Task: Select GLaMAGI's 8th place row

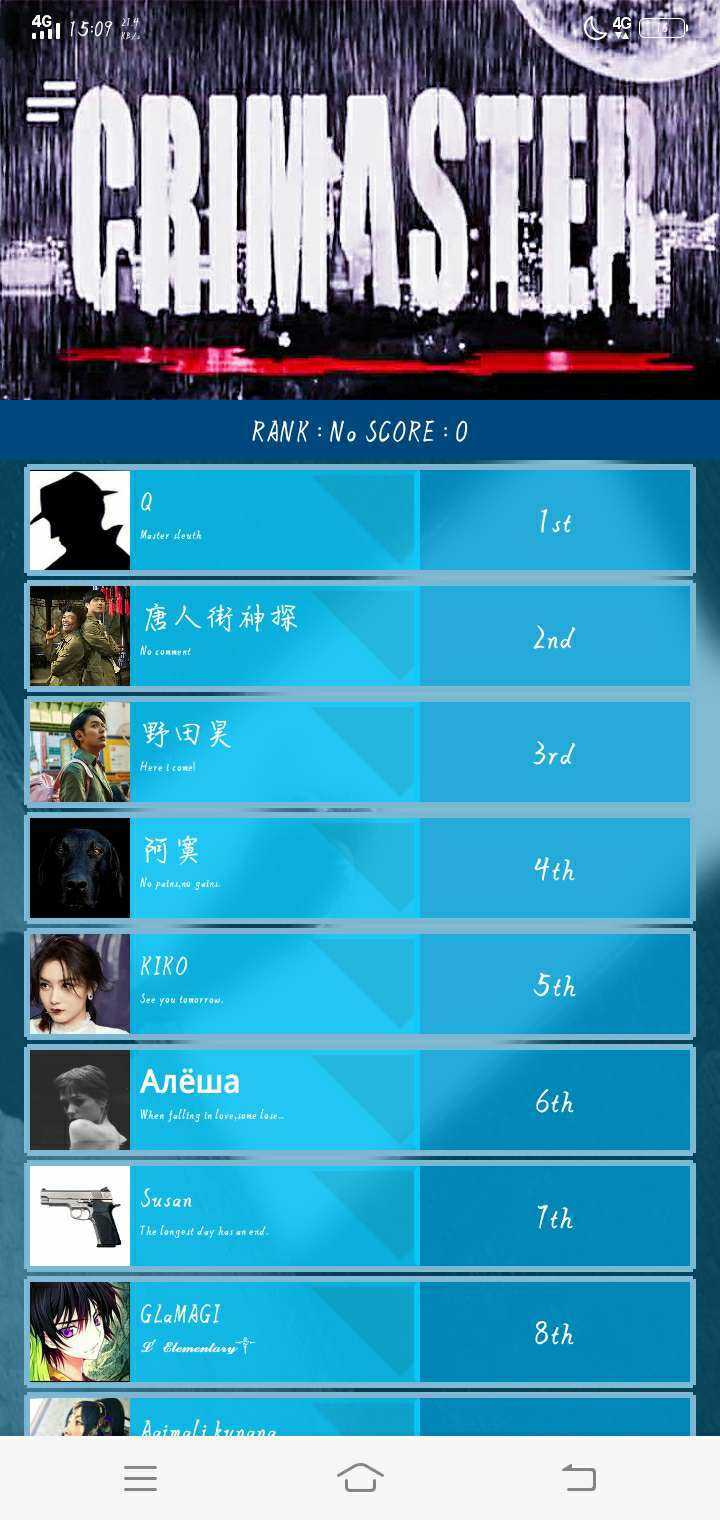Action: [x=360, y=1332]
